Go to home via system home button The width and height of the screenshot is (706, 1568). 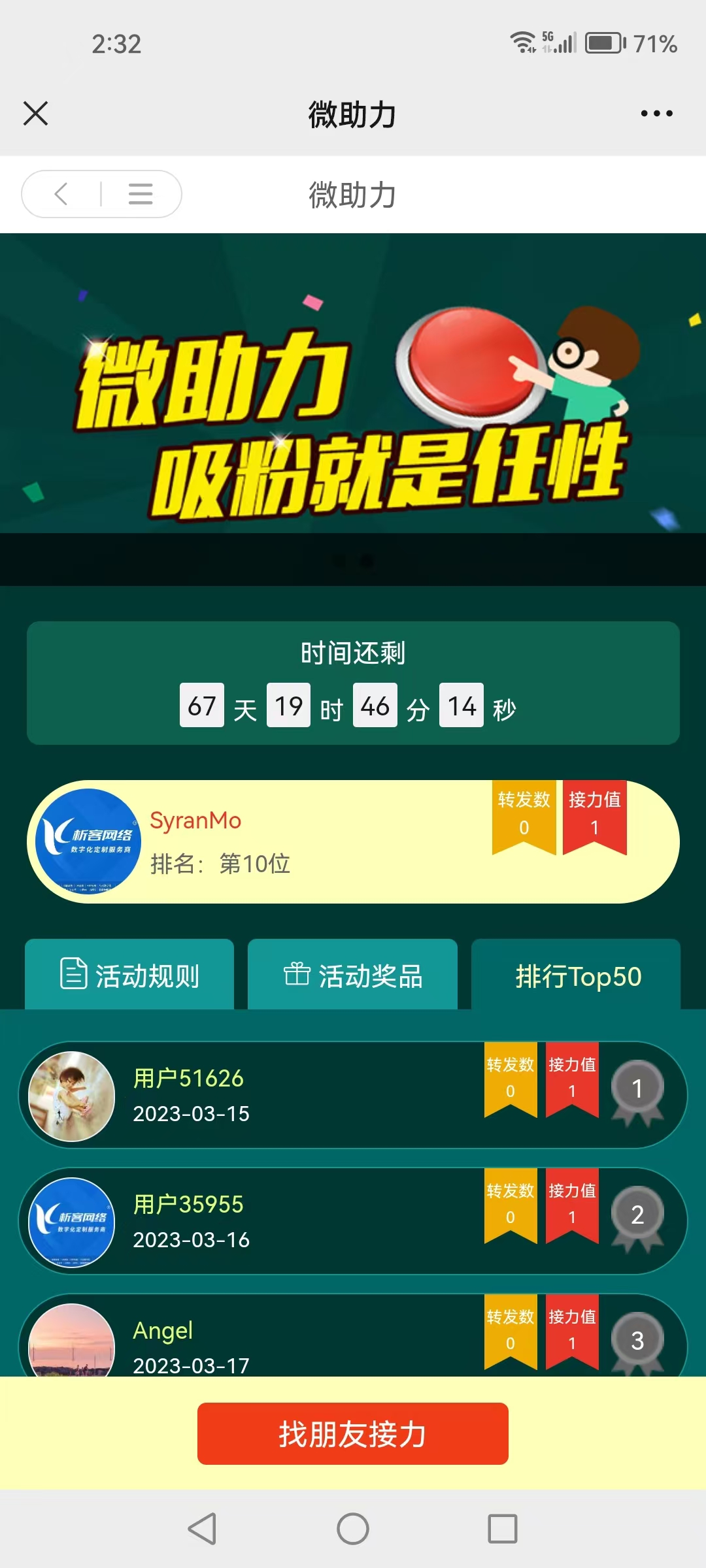pos(353,1529)
